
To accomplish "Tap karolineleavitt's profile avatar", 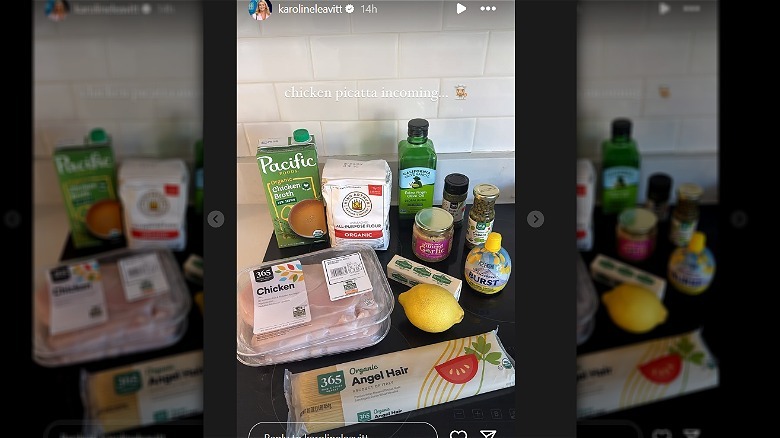I will click(x=260, y=9).
